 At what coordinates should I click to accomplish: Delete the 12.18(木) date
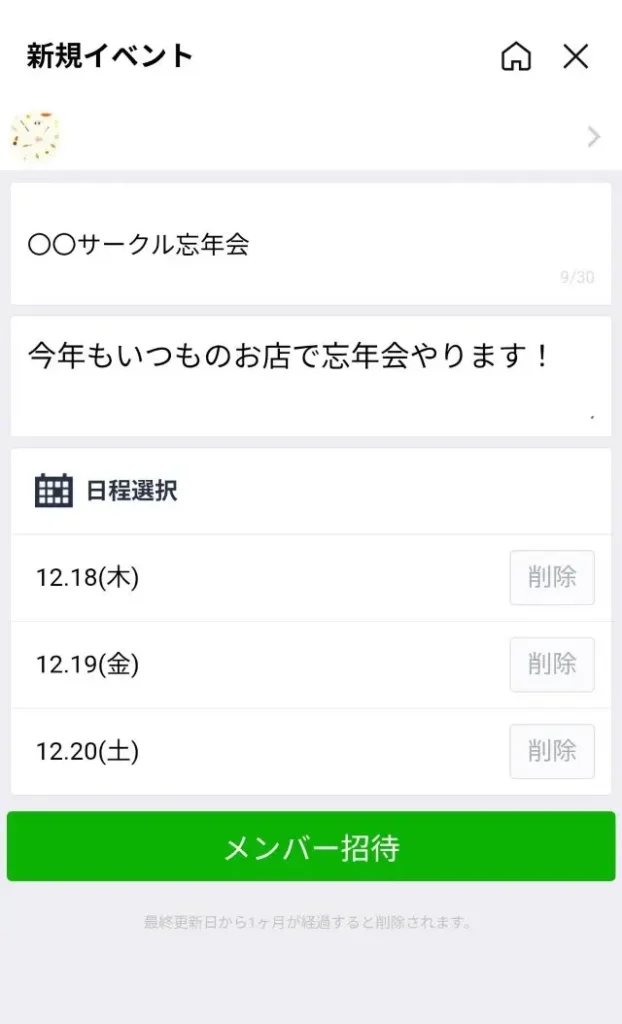552,577
